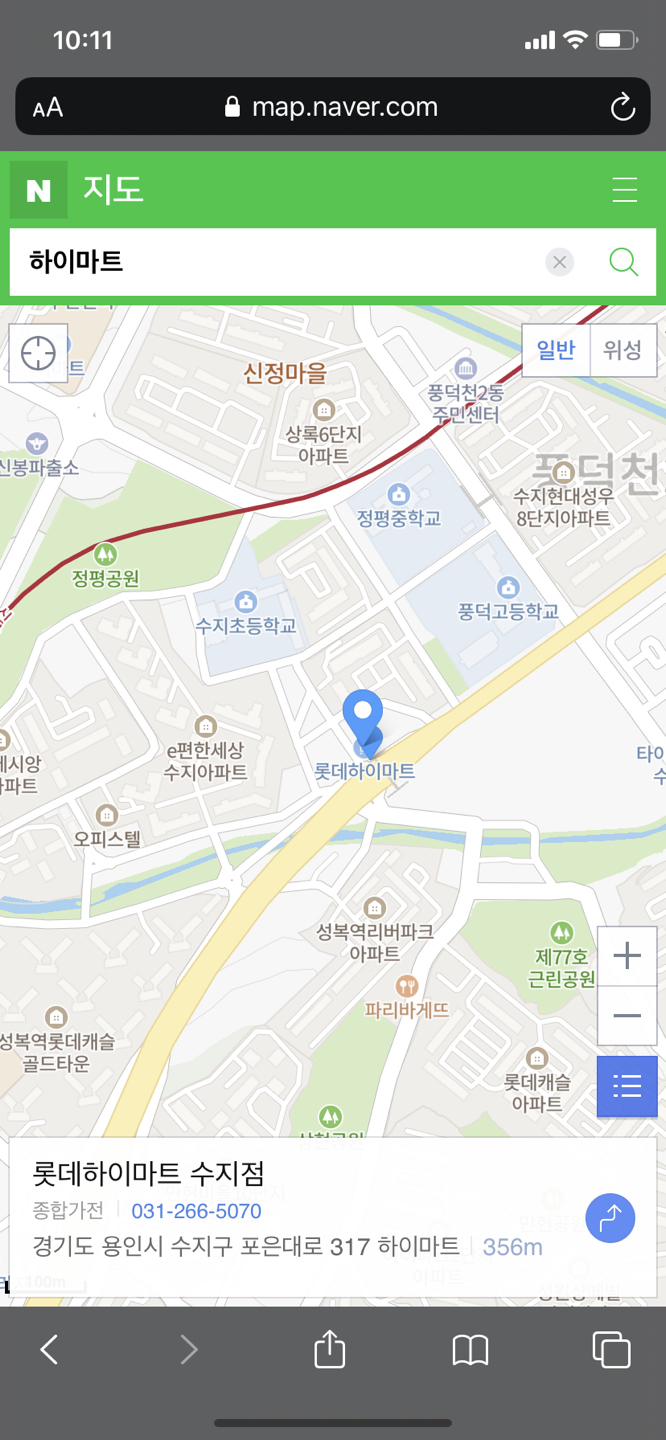
Task: Get directions to 롯데하이마트 수지점
Action: point(610,1218)
